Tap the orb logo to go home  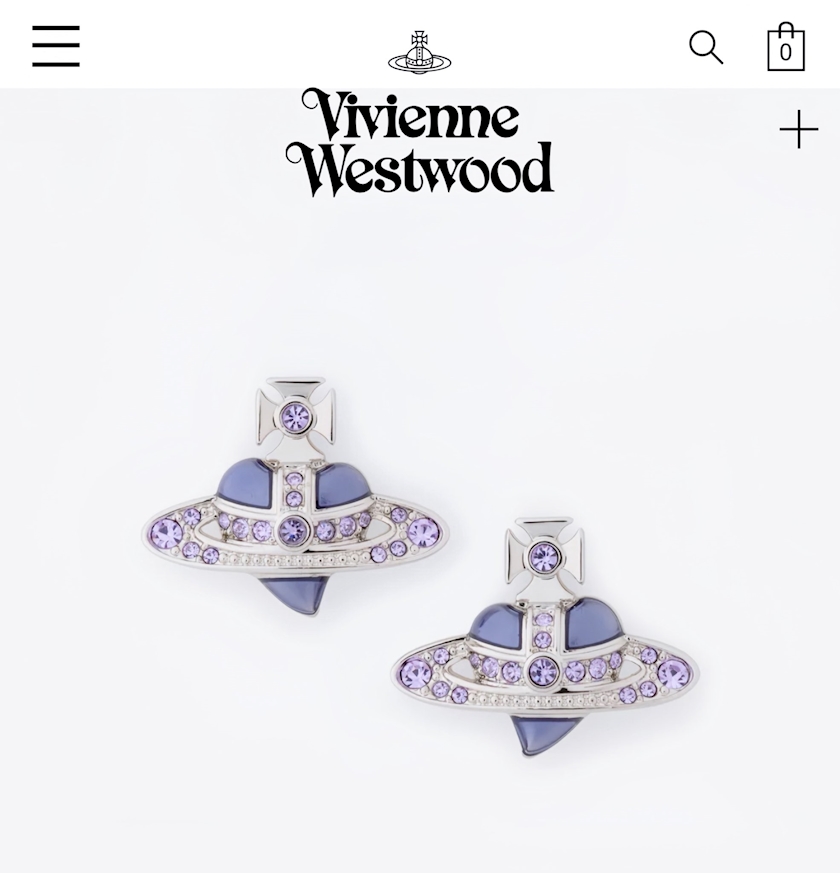[x=419, y=52]
